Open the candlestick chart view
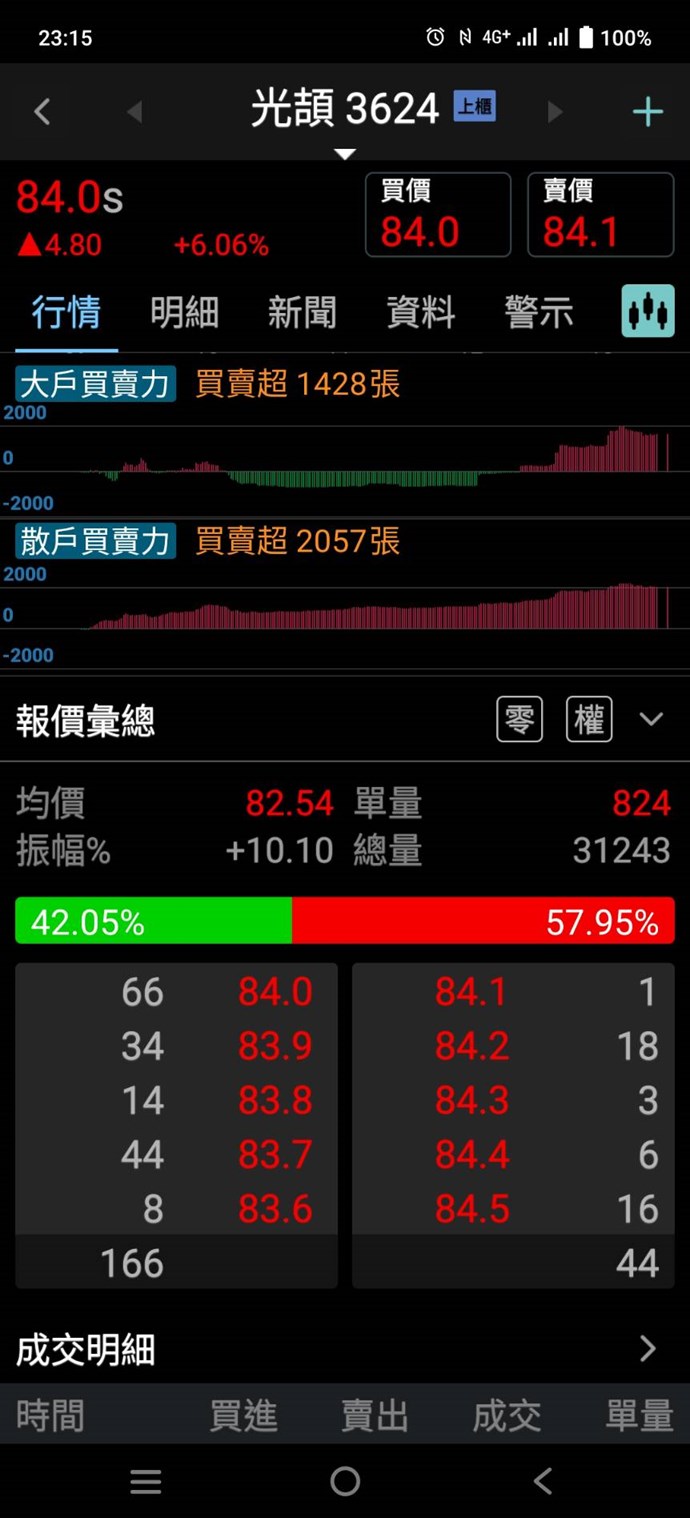The width and height of the screenshot is (690, 1518). pyautogui.click(x=647, y=311)
